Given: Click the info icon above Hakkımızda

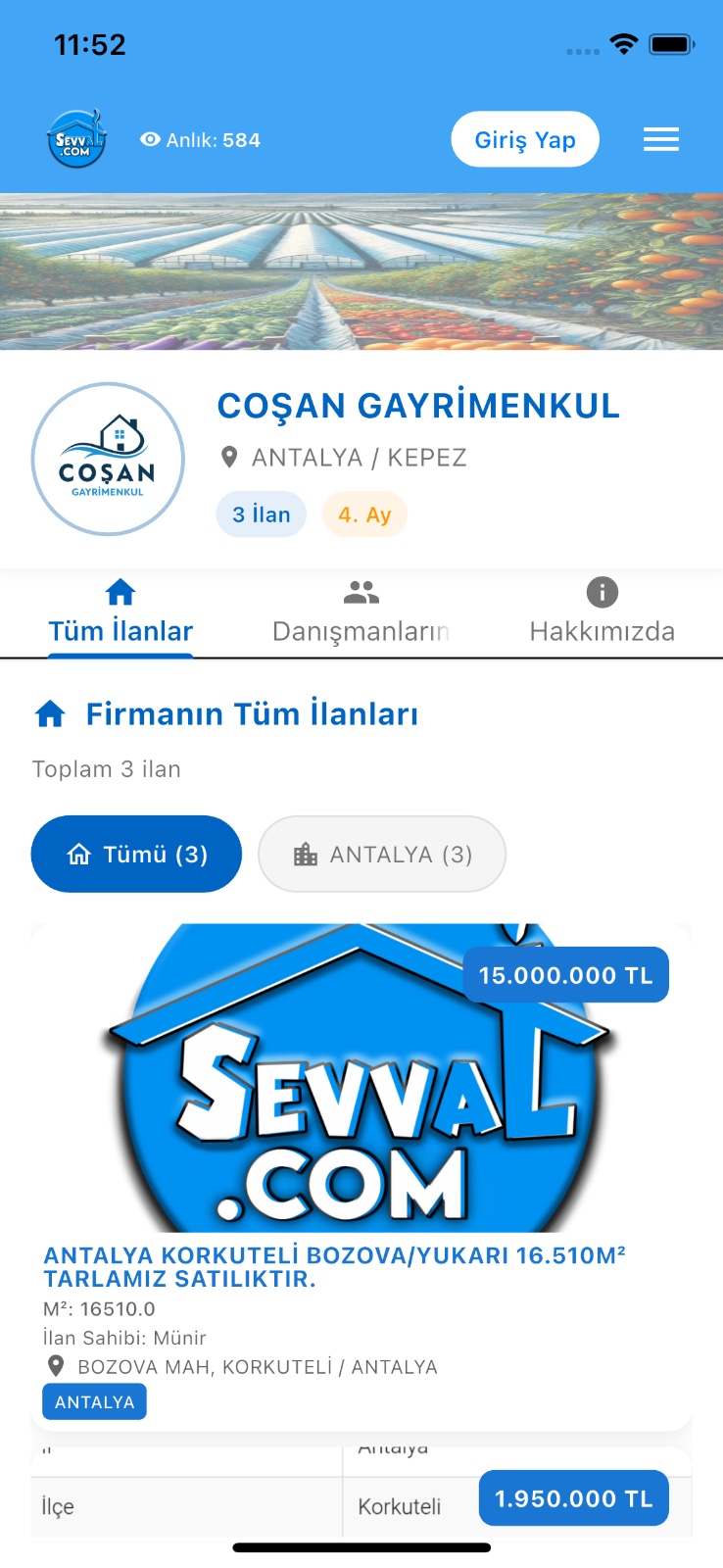Looking at the screenshot, I should pos(602,590).
